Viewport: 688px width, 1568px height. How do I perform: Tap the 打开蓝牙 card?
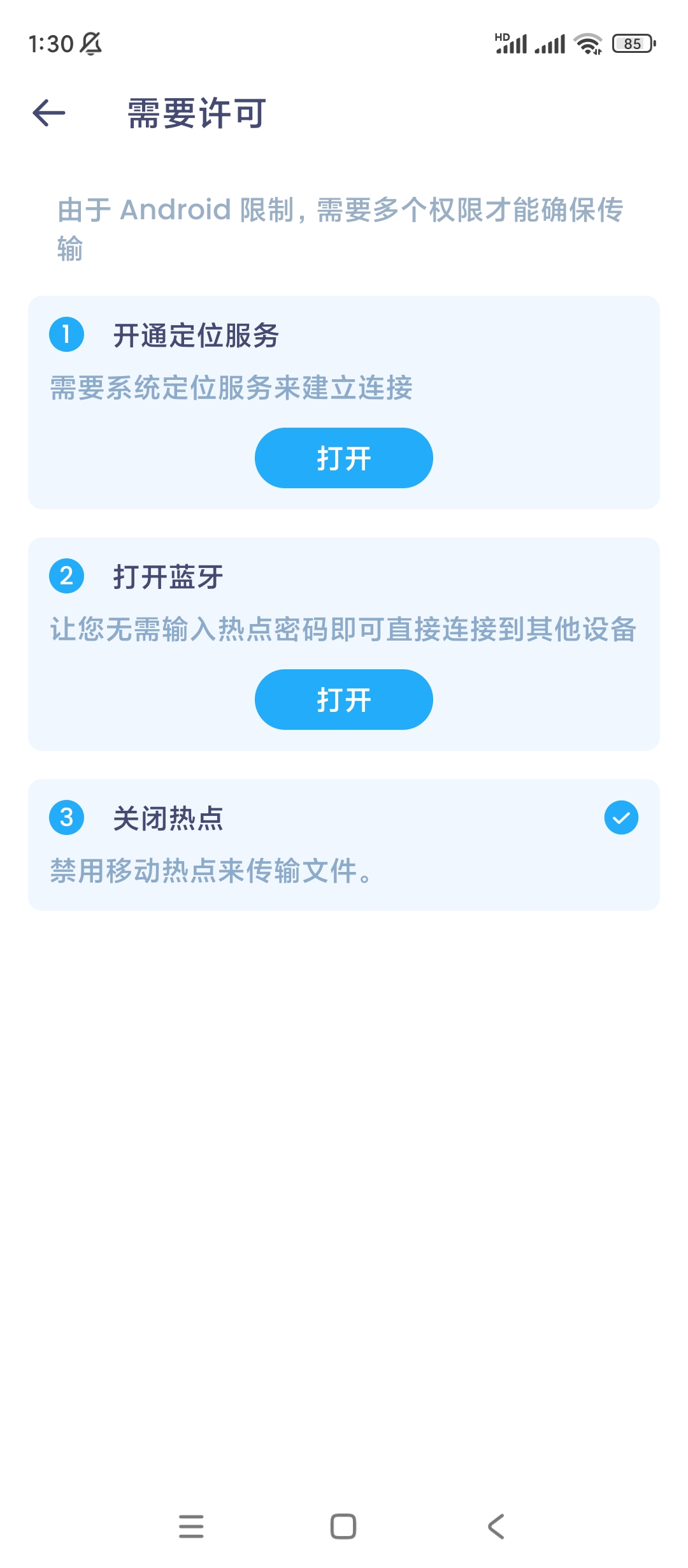point(343,644)
